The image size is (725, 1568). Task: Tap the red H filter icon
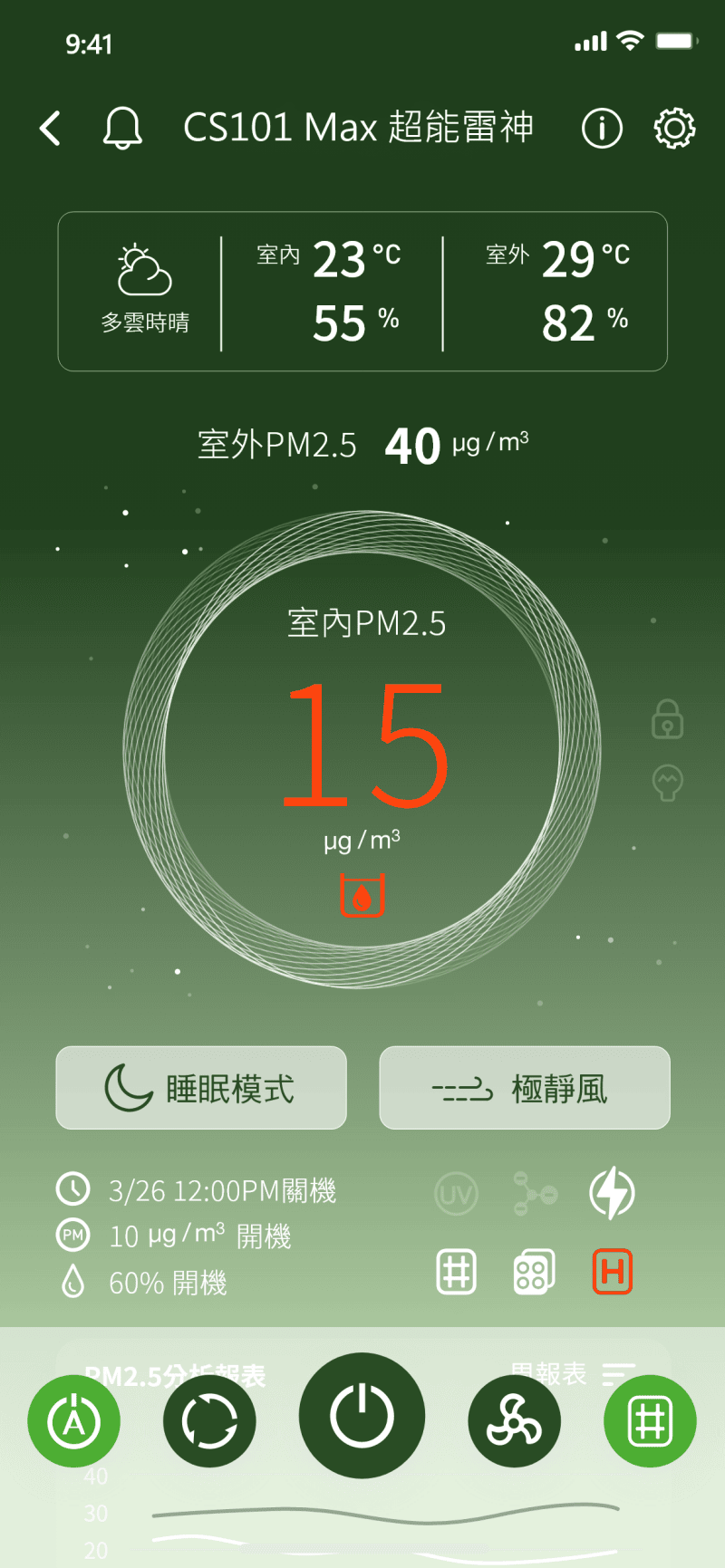(612, 1272)
